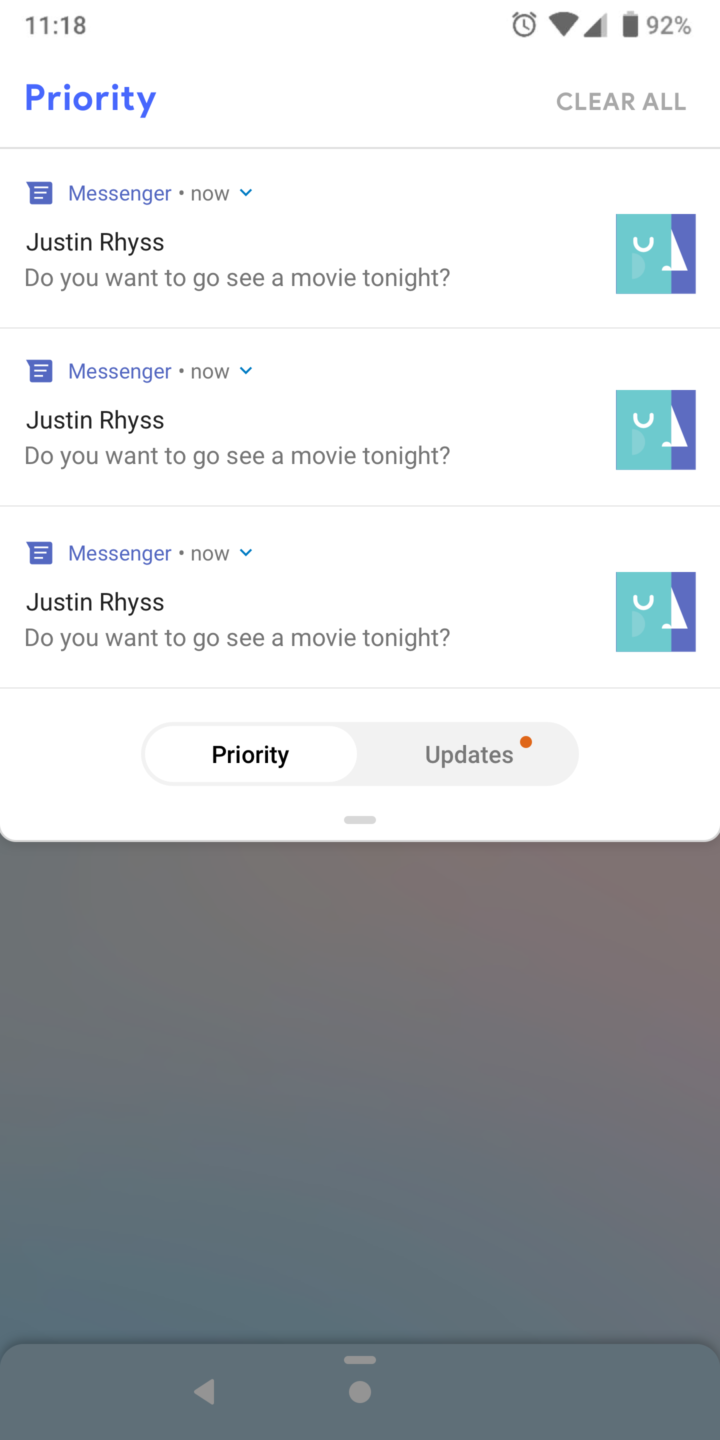This screenshot has width=720, height=1440.
Task: Tap the alarm clock status bar icon
Action: click(523, 25)
